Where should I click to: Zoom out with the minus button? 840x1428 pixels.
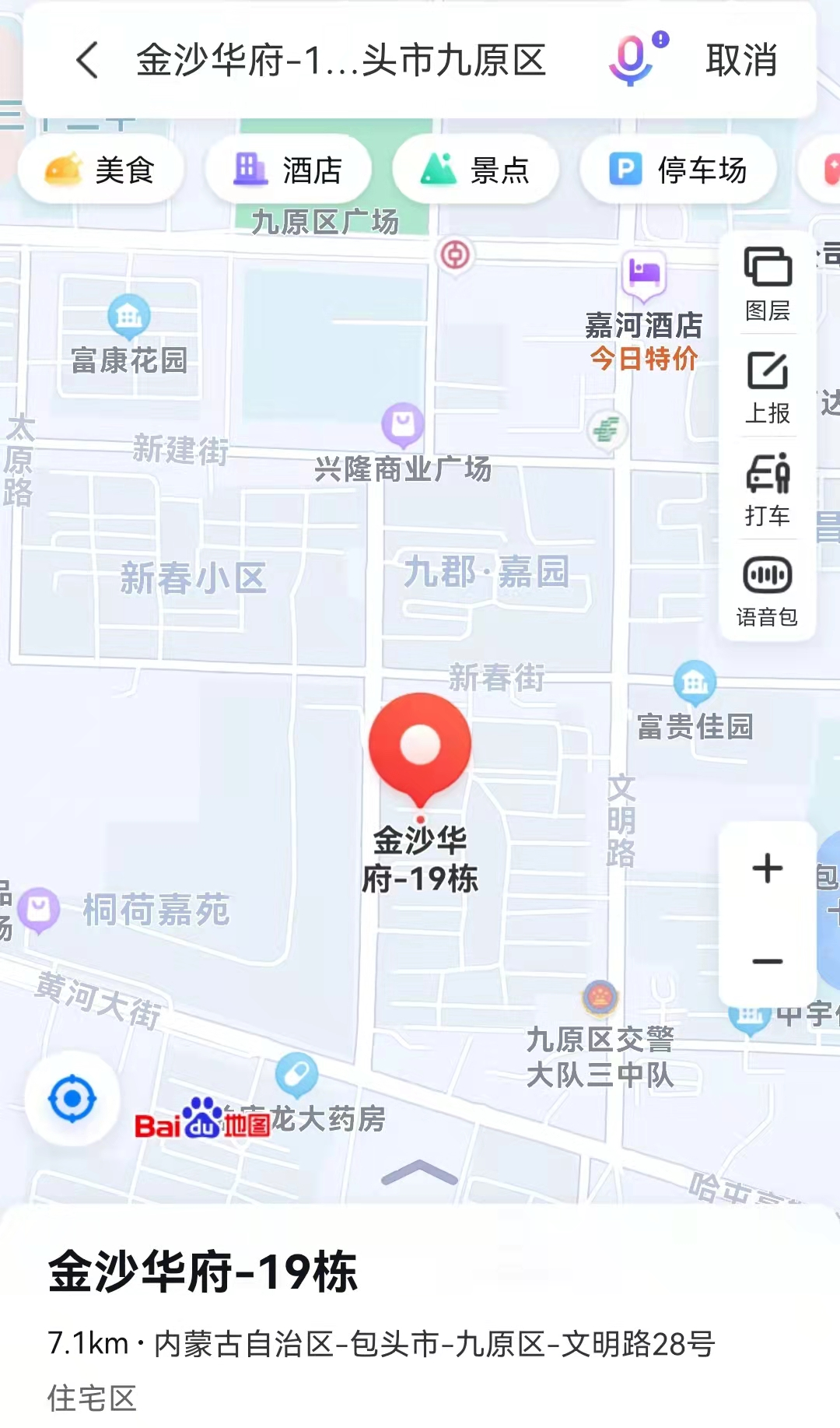click(x=768, y=962)
